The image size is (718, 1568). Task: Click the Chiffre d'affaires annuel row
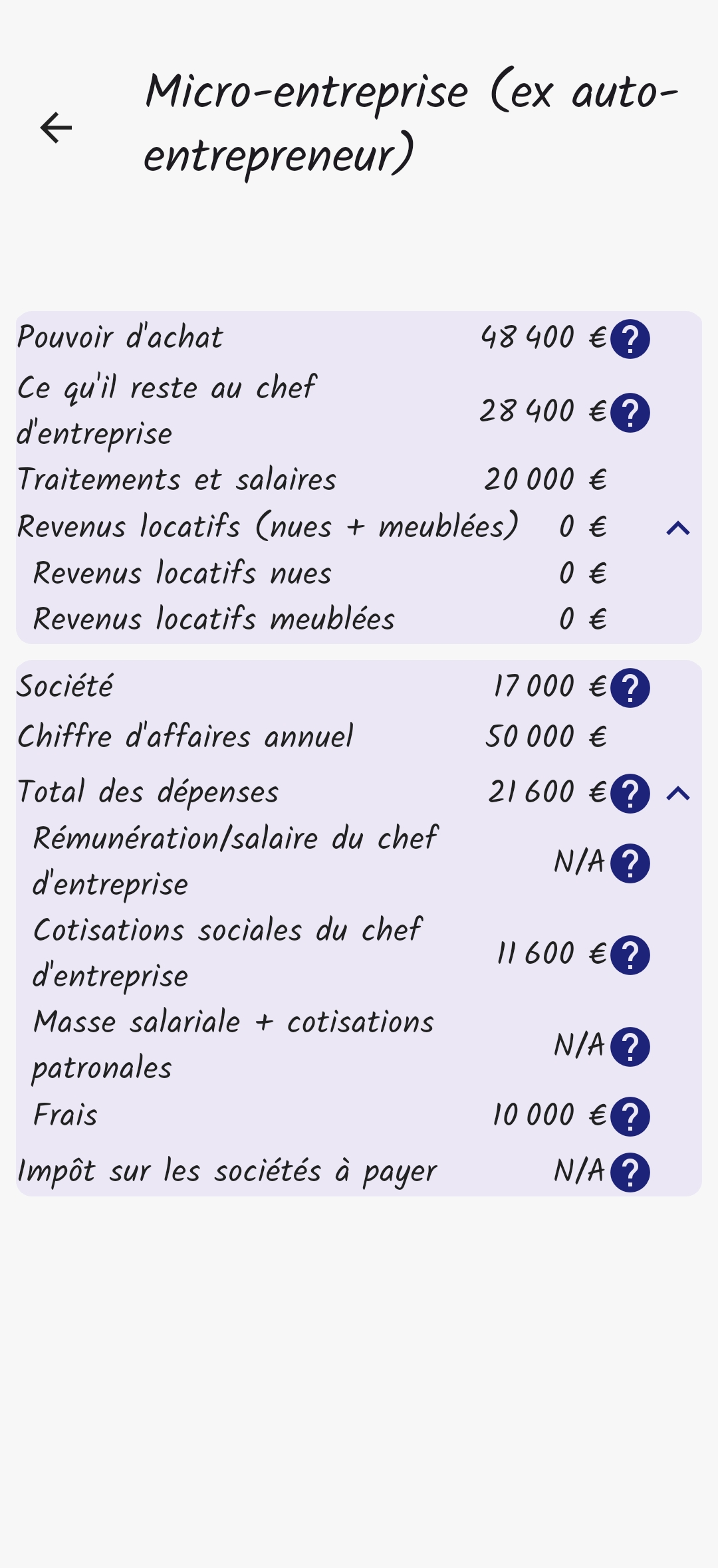pos(266,736)
